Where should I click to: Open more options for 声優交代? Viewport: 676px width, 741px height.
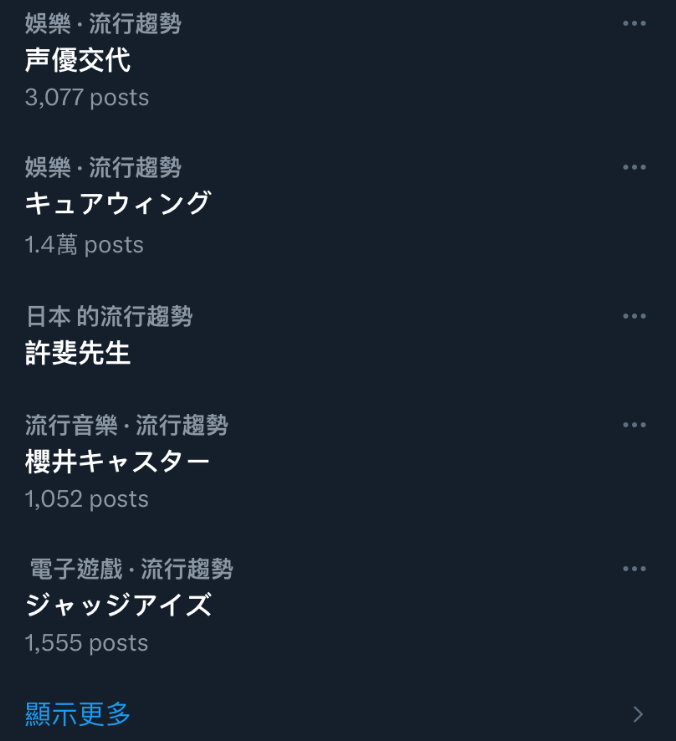[634, 23]
